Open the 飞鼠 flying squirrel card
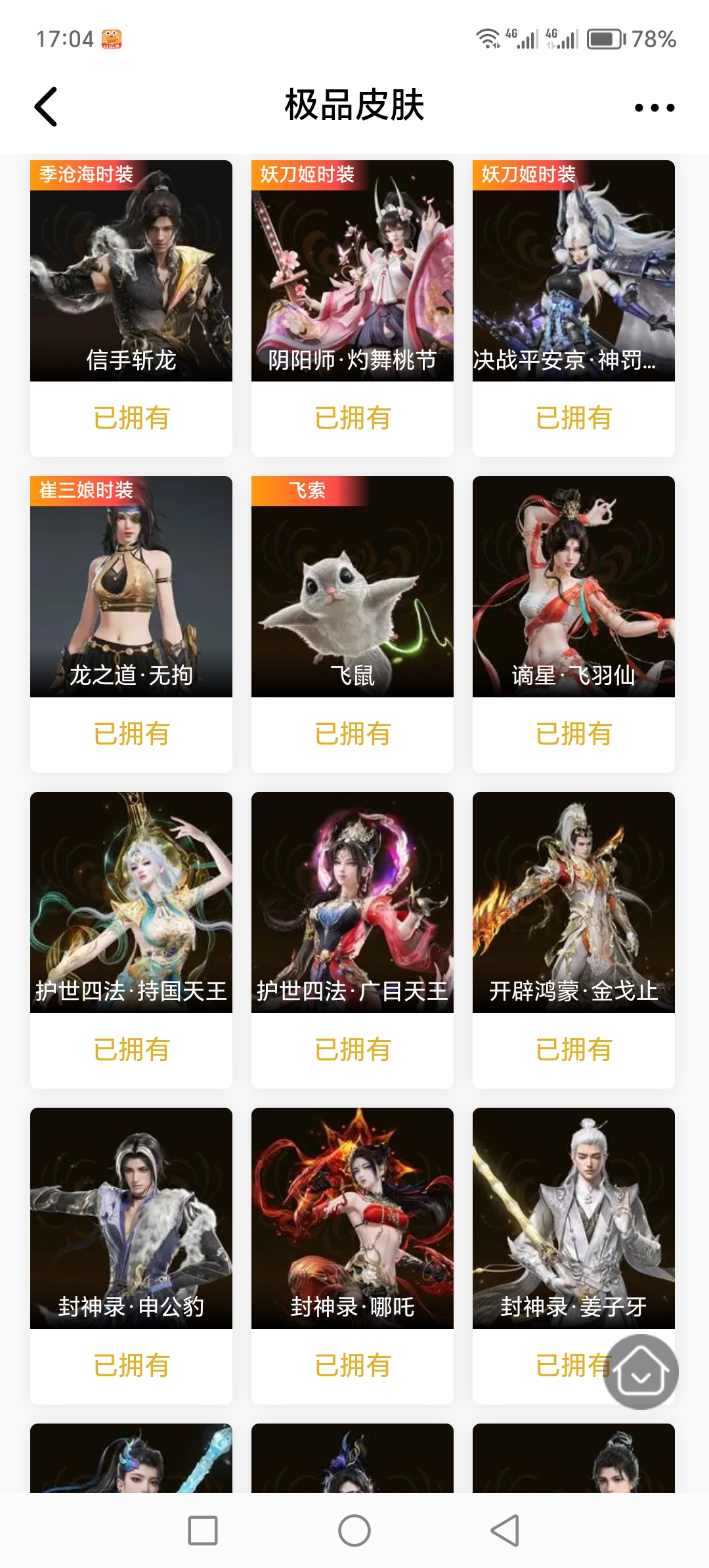The width and height of the screenshot is (709, 1568). (353, 586)
